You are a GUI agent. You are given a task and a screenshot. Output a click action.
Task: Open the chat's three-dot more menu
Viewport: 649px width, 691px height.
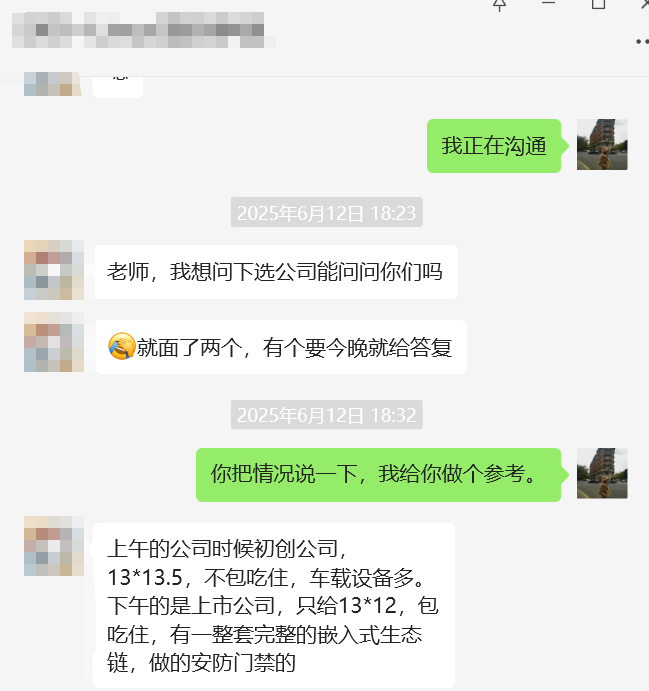tap(641, 42)
